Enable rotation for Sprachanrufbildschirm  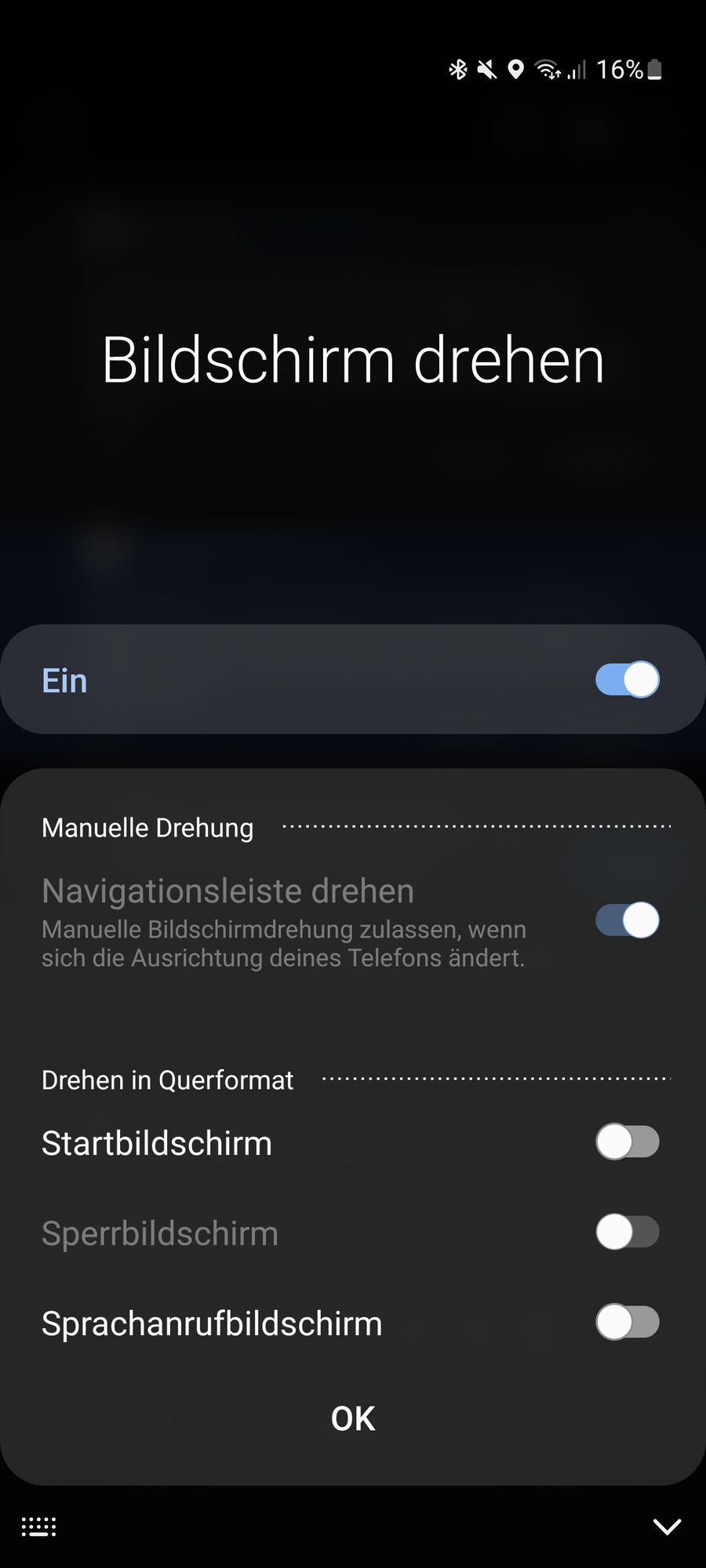point(627,1323)
